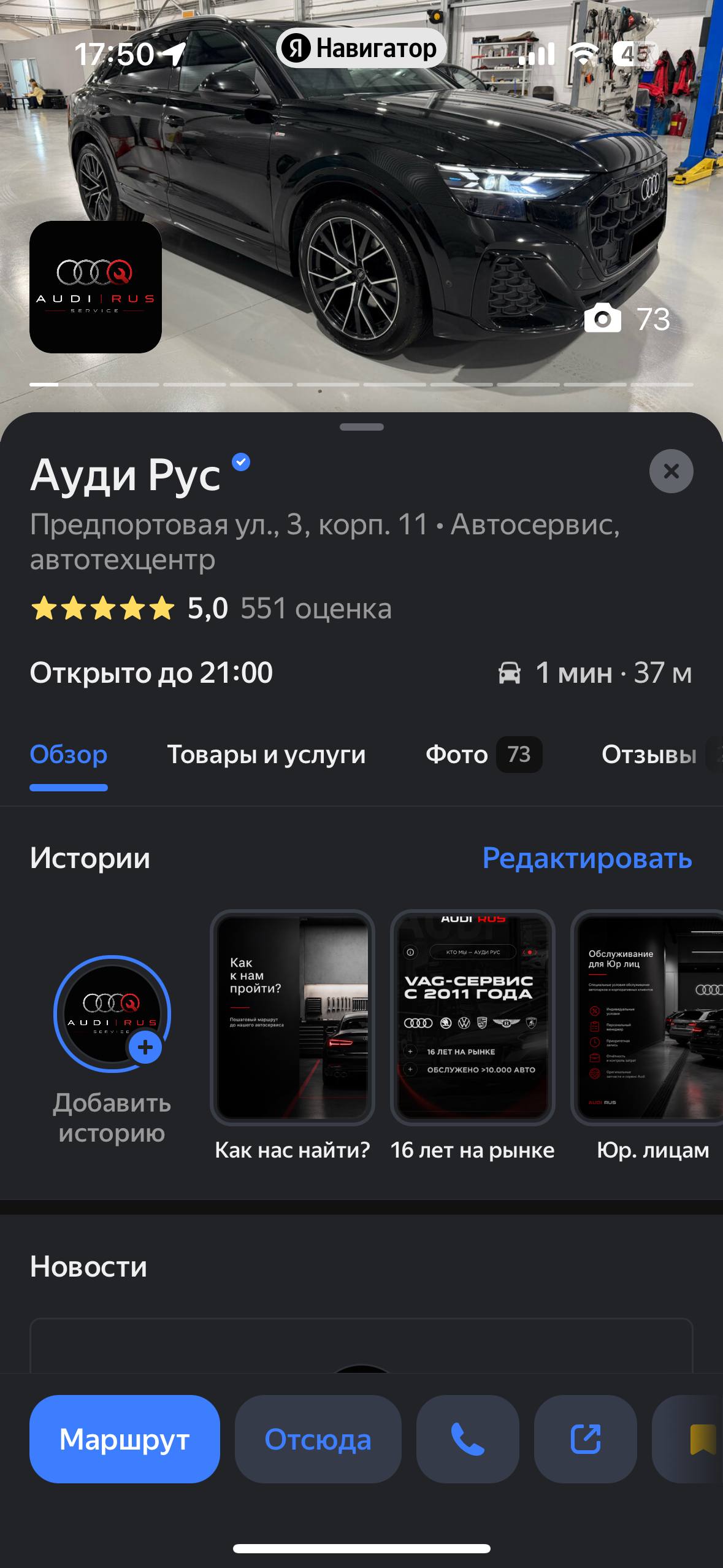
Task: Call the service using phone icon
Action: point(468,1439)
